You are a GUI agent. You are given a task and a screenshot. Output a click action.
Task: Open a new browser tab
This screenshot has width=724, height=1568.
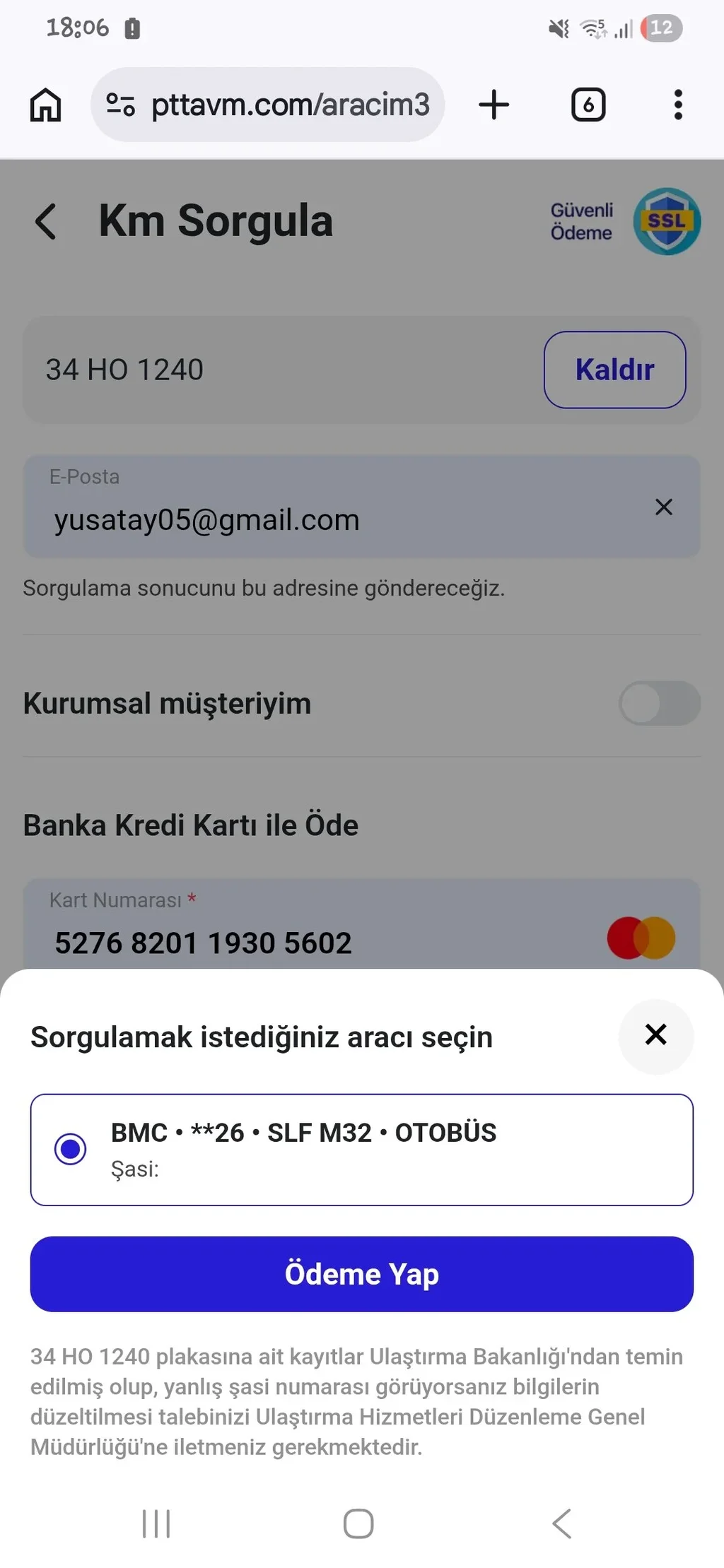[x=494, y=104]
